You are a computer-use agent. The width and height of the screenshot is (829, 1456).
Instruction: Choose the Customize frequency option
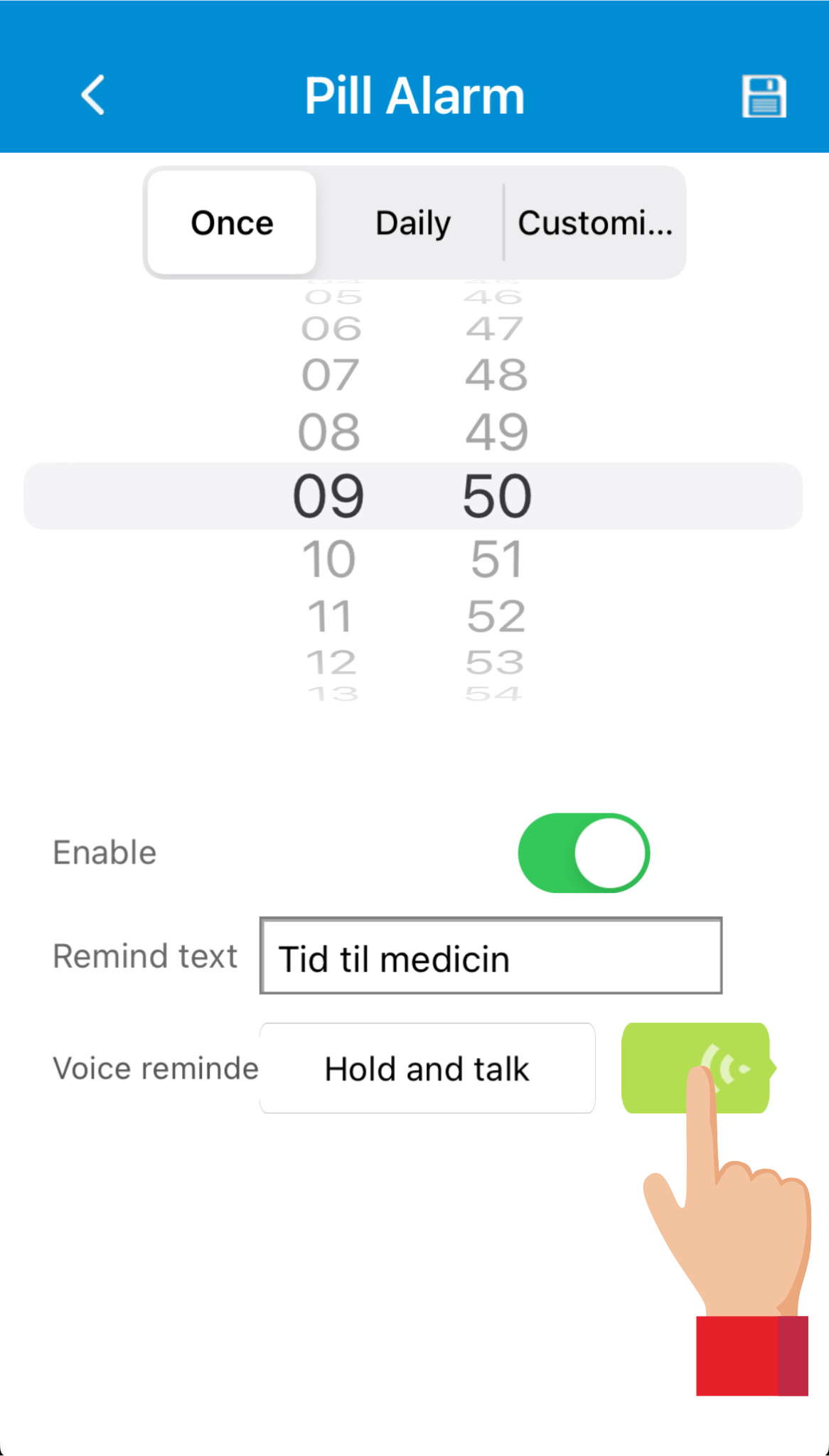(594, 223)
